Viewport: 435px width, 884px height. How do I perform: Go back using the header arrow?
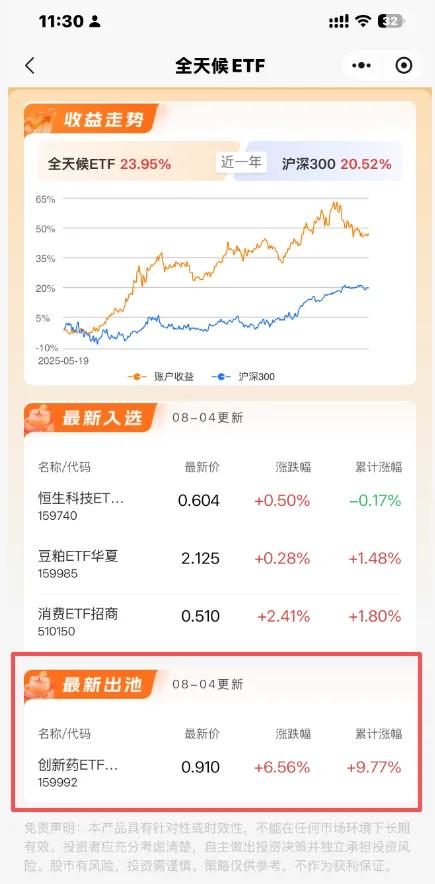tap(30, 66)
